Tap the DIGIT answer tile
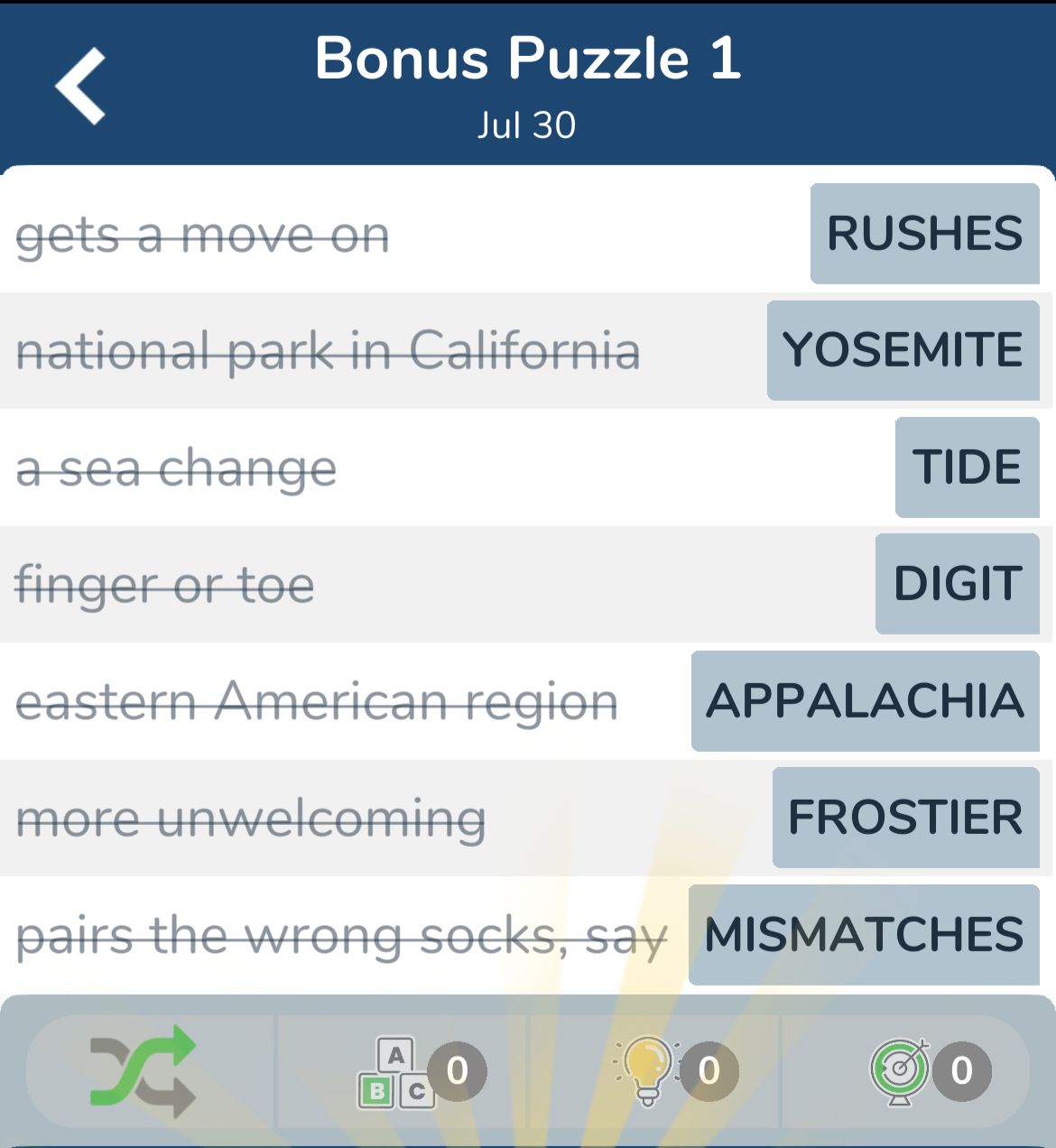 coord(957,584)
